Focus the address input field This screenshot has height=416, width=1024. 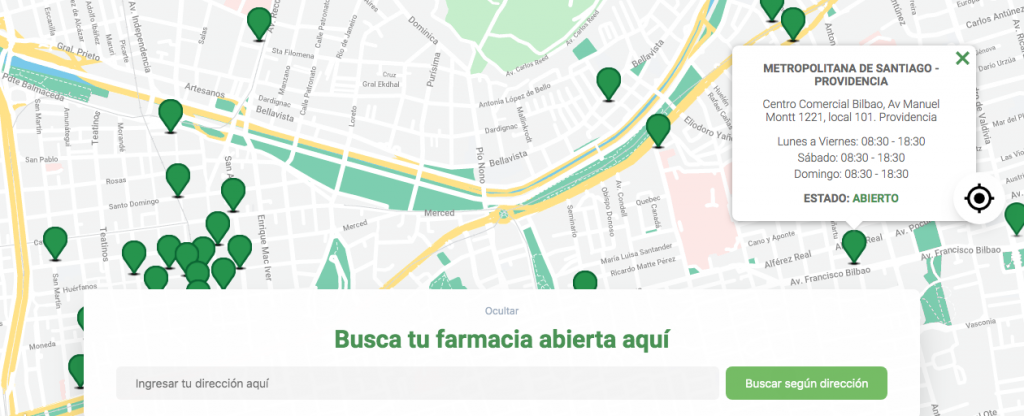pos(416,383)
